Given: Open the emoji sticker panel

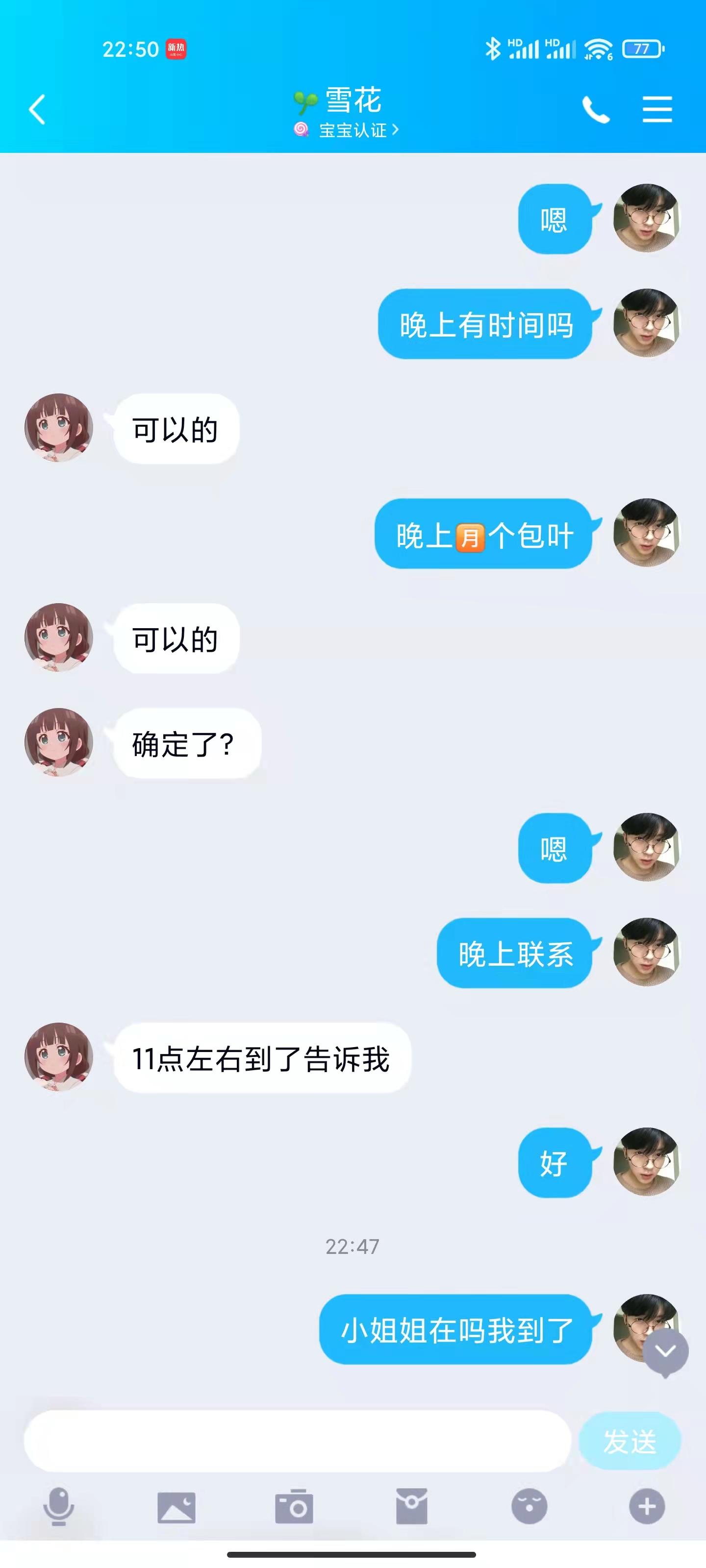Looking at the screenshot, I should point(529,1507).
